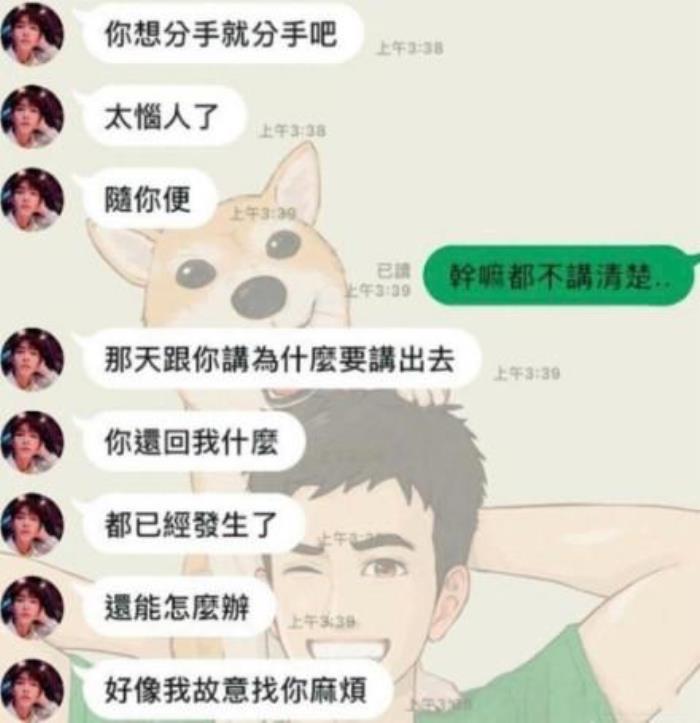Select the avatar next to 還能怎麼辦
Screen dimensions: 700x723
32,606
